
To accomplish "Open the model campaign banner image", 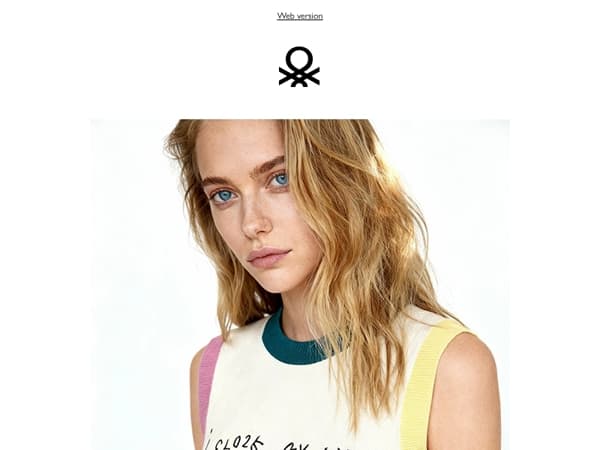I will coord(300,285).
